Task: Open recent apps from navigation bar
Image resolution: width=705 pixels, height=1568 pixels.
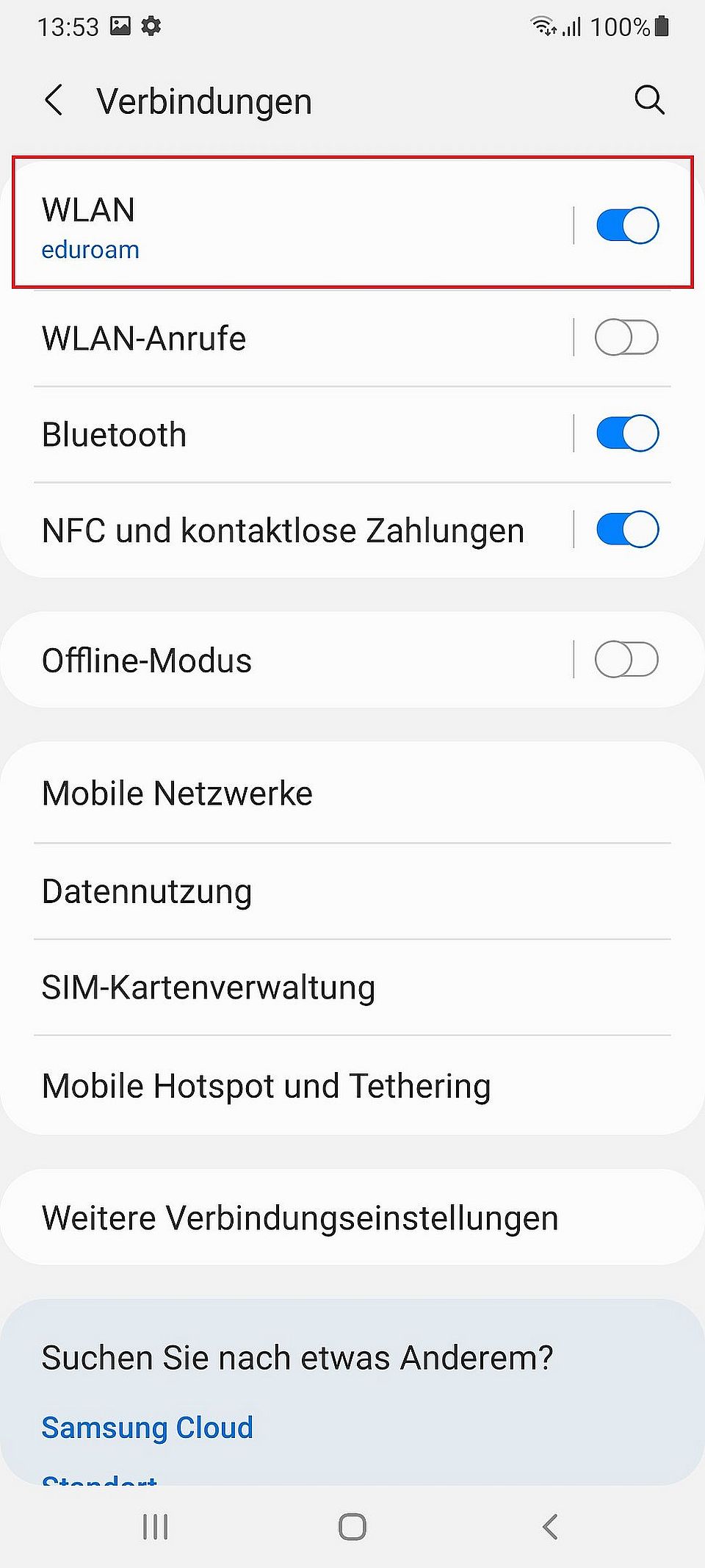Action: [155, 1526]
